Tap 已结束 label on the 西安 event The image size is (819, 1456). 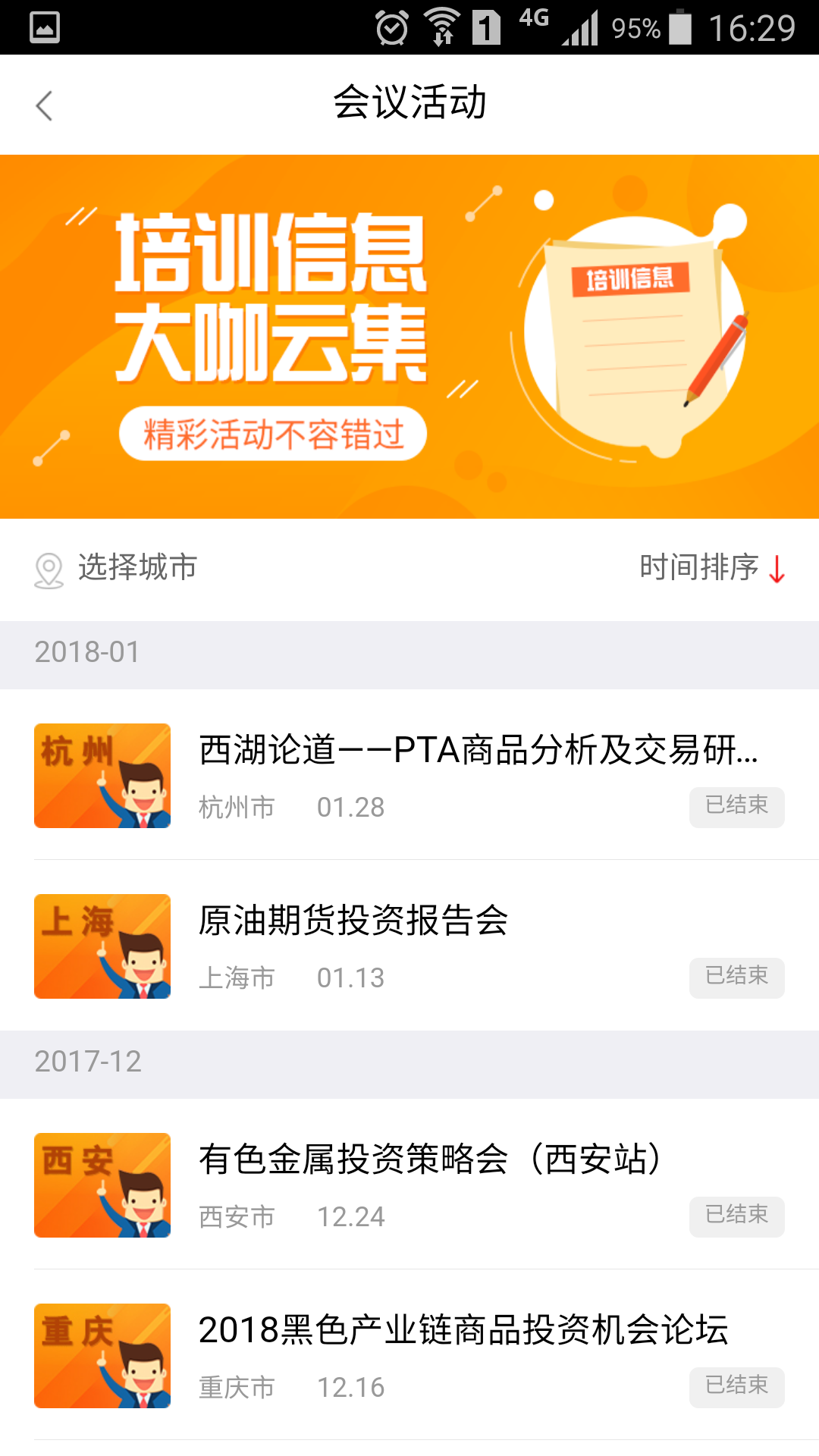[736, 1216]
